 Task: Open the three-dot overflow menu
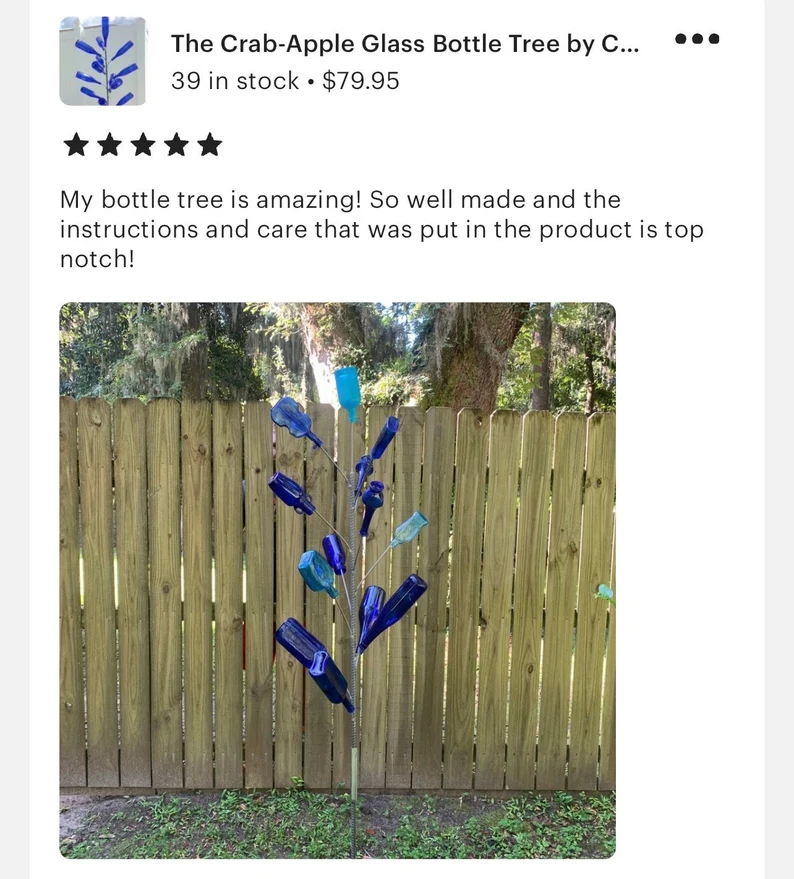click(697, 40)
